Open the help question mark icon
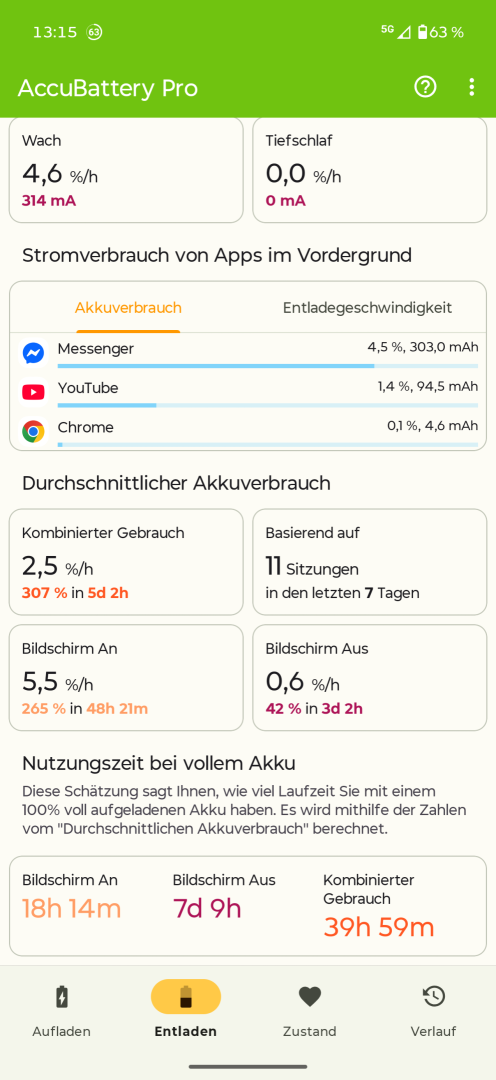496x1080 pixels. tap(425, 87)
